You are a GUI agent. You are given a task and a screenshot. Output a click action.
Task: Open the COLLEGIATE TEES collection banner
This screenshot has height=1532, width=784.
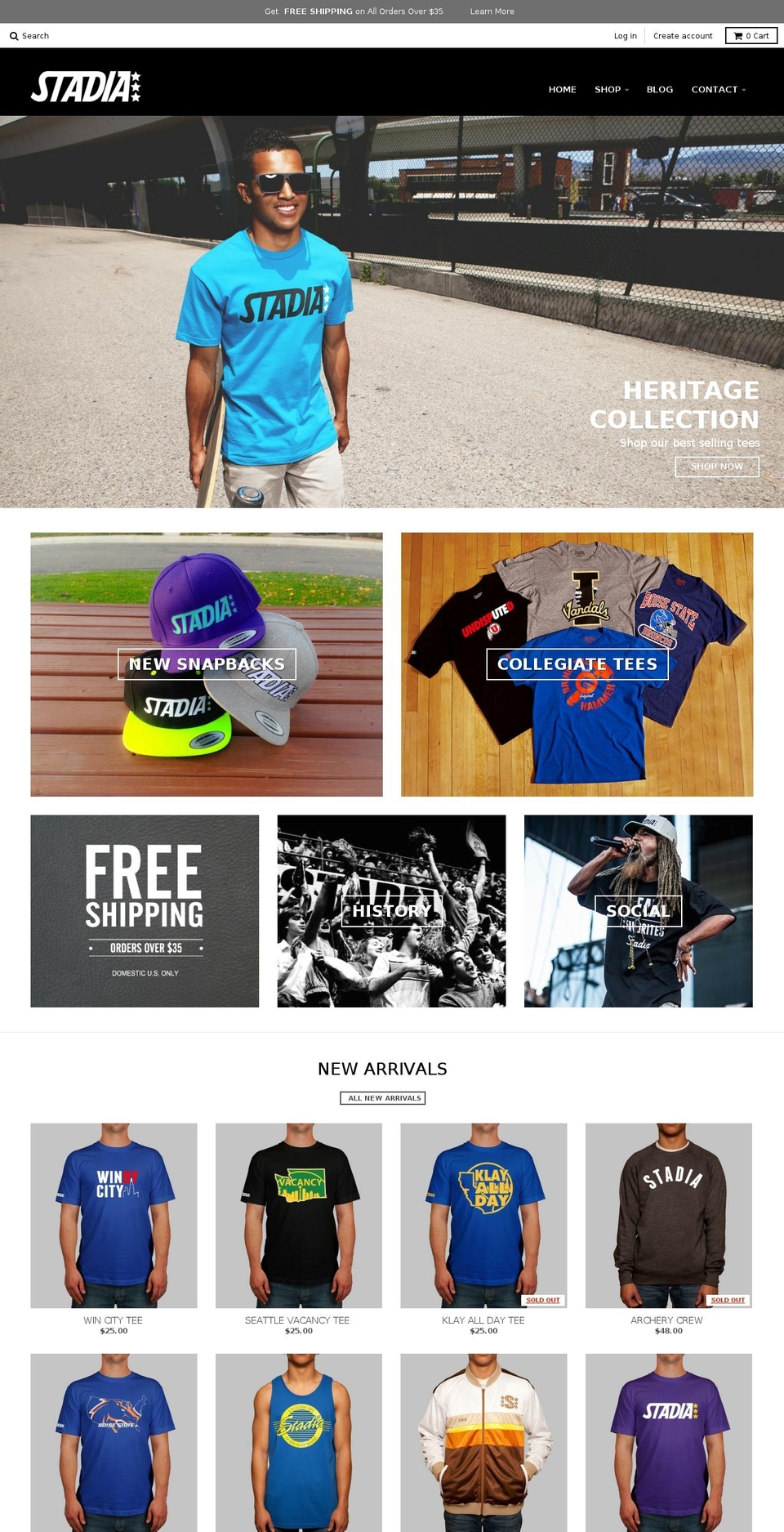coord(577,664)
